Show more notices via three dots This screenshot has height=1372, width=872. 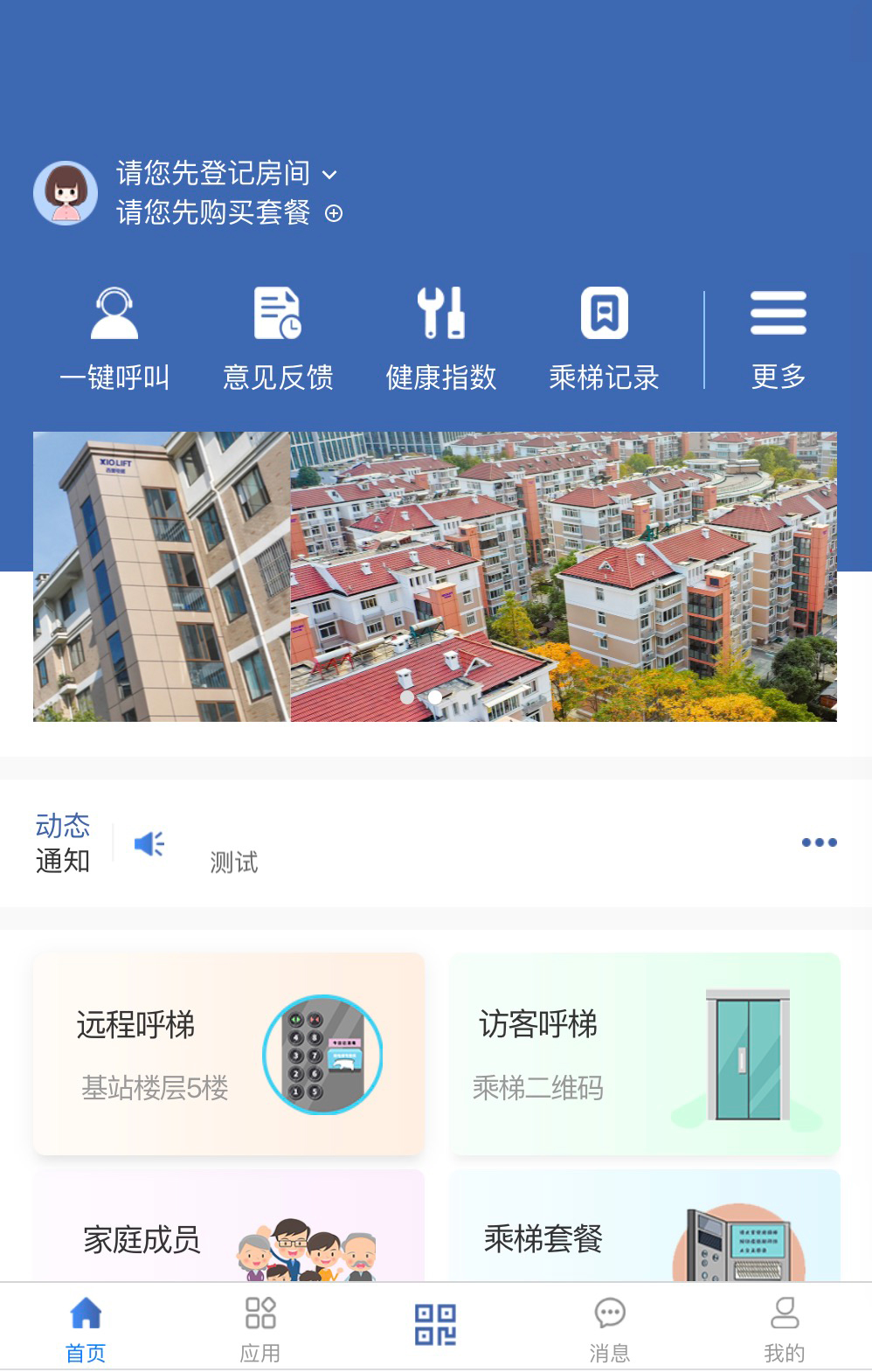[819, 842]
